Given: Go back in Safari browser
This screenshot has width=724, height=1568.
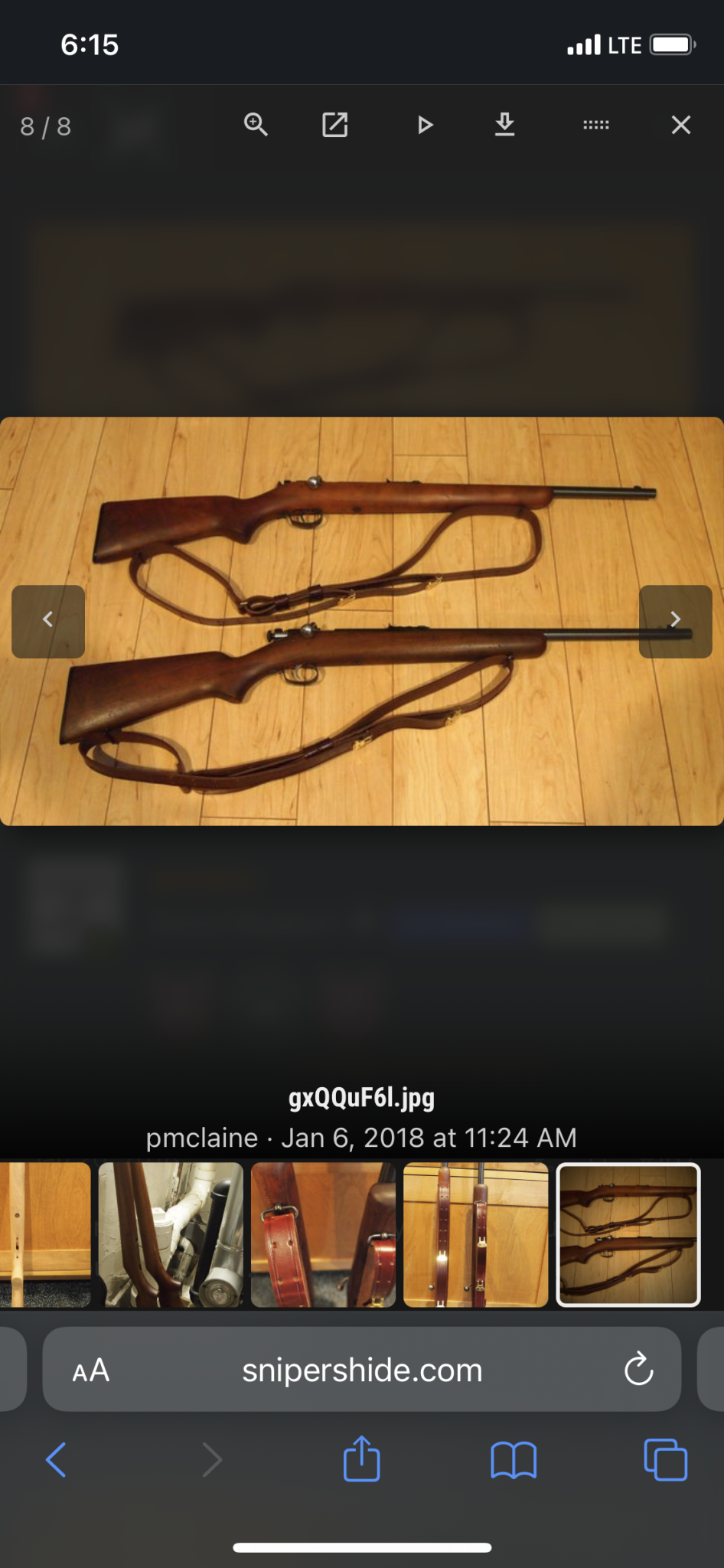Looking at the screenshot, I should pyautogui.click(x=57, y=1459).
